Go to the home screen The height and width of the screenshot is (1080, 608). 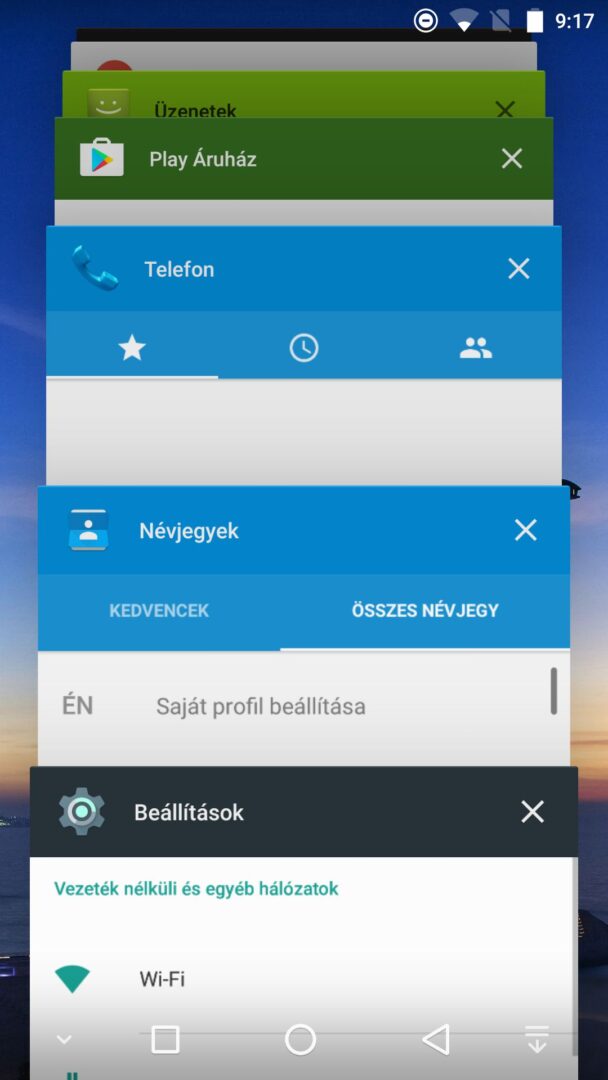pyautogui.click(x=300, y=1040)
